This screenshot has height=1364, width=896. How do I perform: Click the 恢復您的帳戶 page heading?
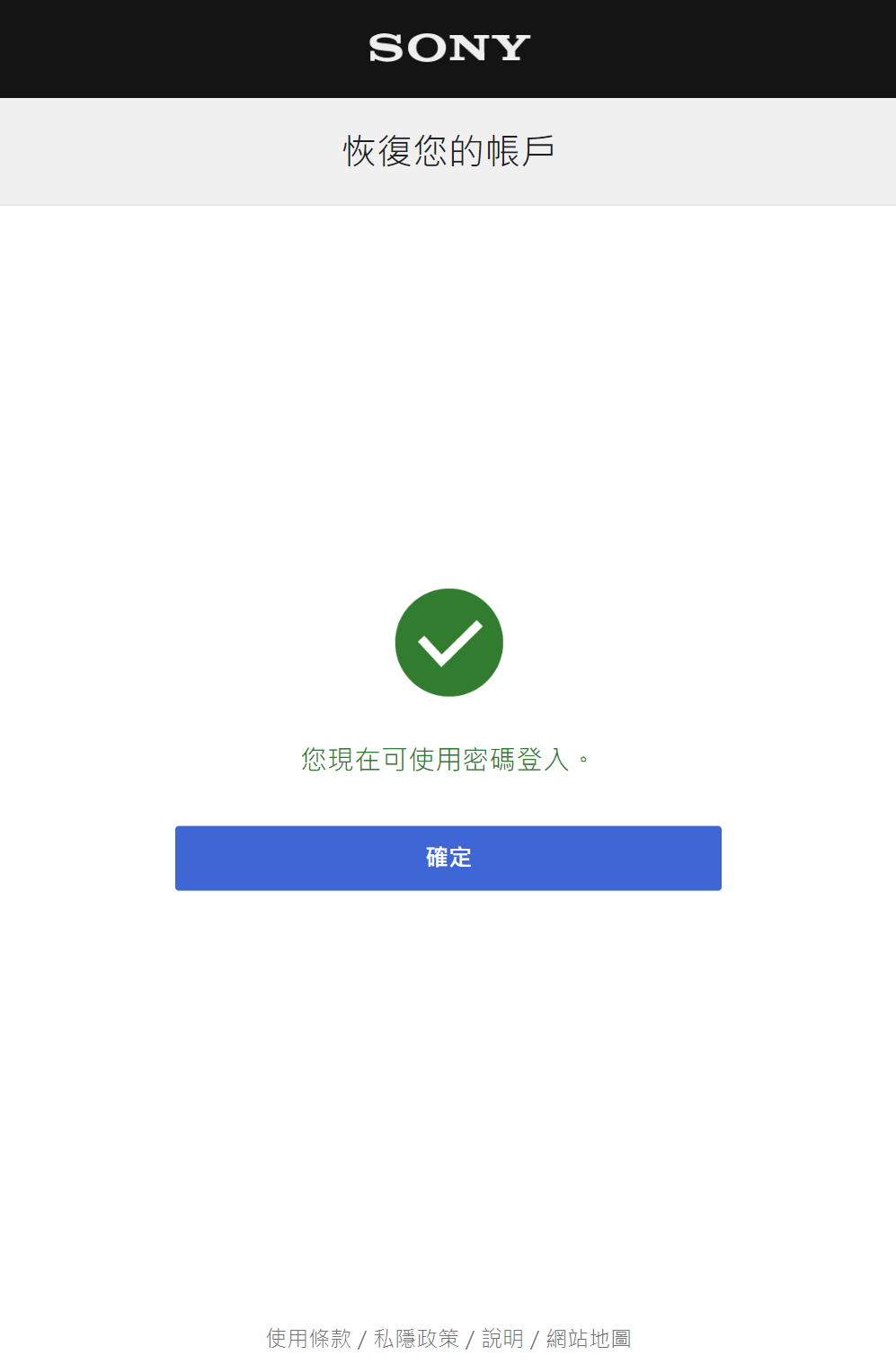click(x=448, y=149)
